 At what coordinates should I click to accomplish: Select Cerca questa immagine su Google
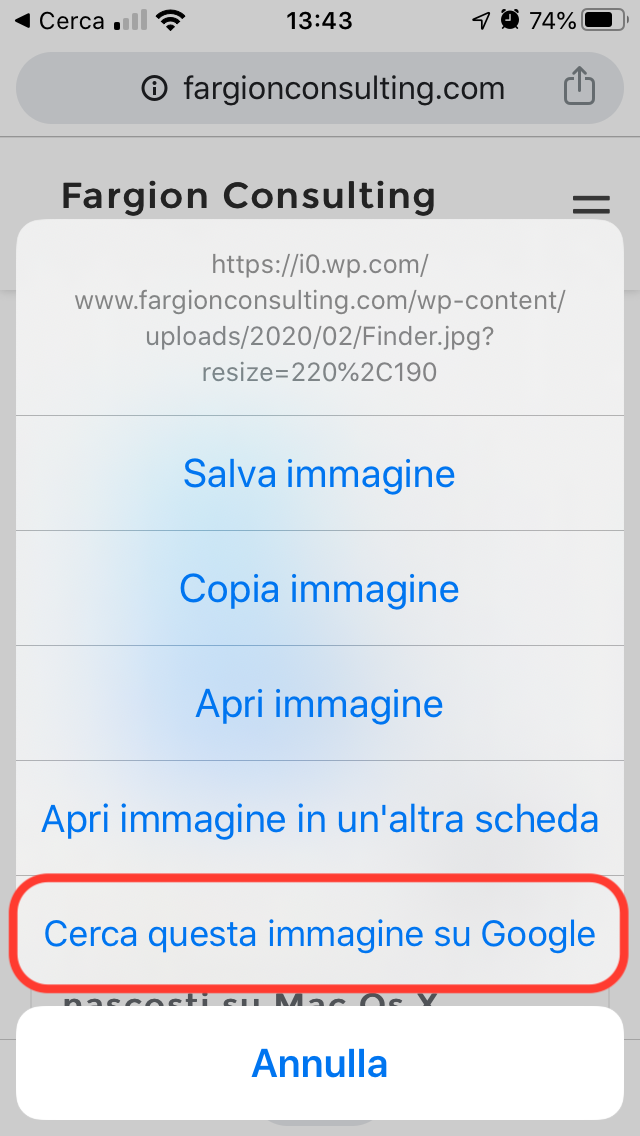pos(320,933)
